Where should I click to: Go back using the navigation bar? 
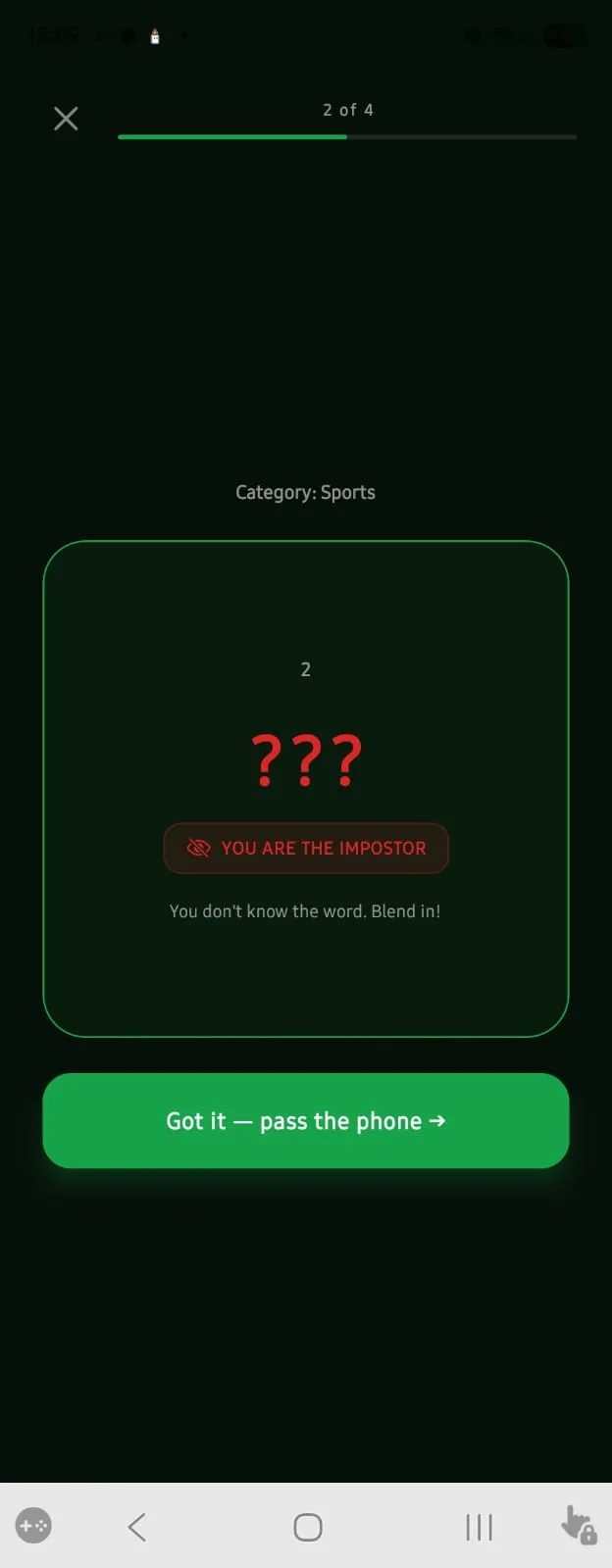coord(137,1526)
